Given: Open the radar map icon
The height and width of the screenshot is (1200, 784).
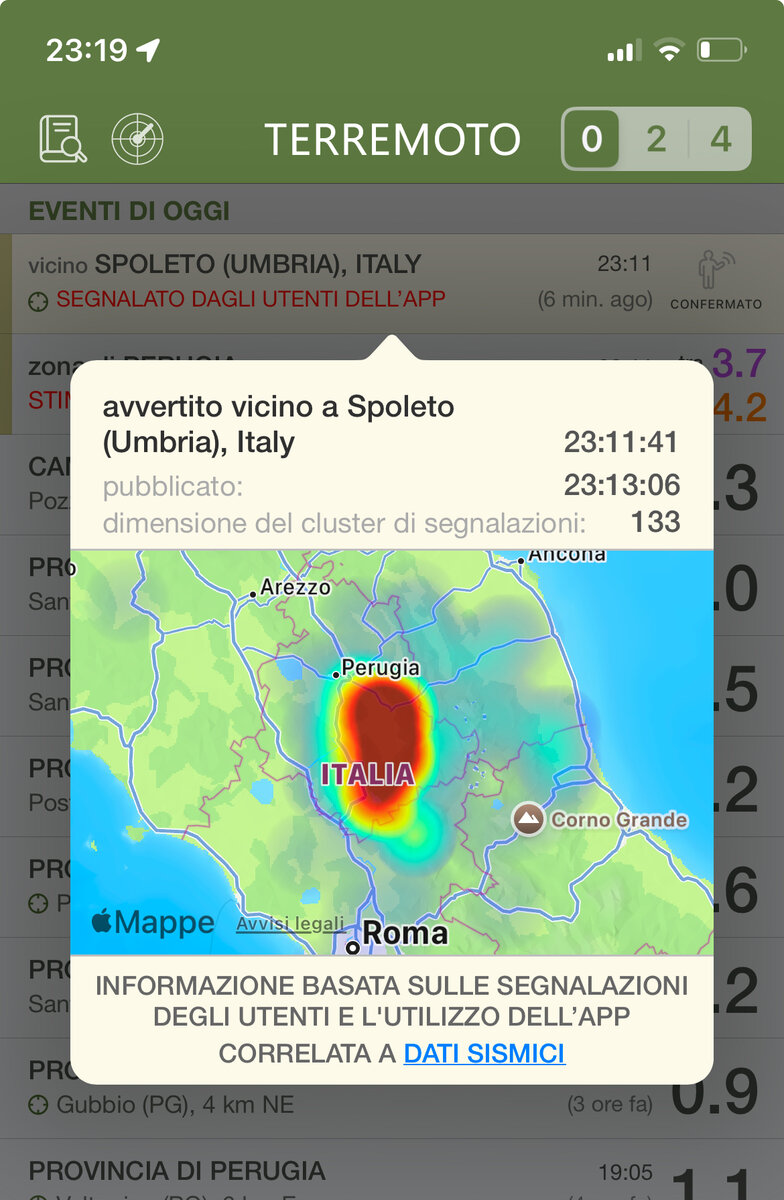Looking at the screenshot, I should click(137, 139).
